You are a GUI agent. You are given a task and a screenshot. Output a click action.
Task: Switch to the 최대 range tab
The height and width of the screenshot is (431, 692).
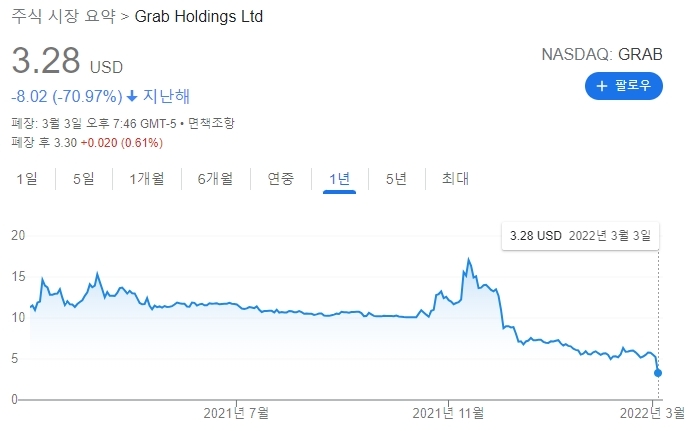tap(455, 179)
